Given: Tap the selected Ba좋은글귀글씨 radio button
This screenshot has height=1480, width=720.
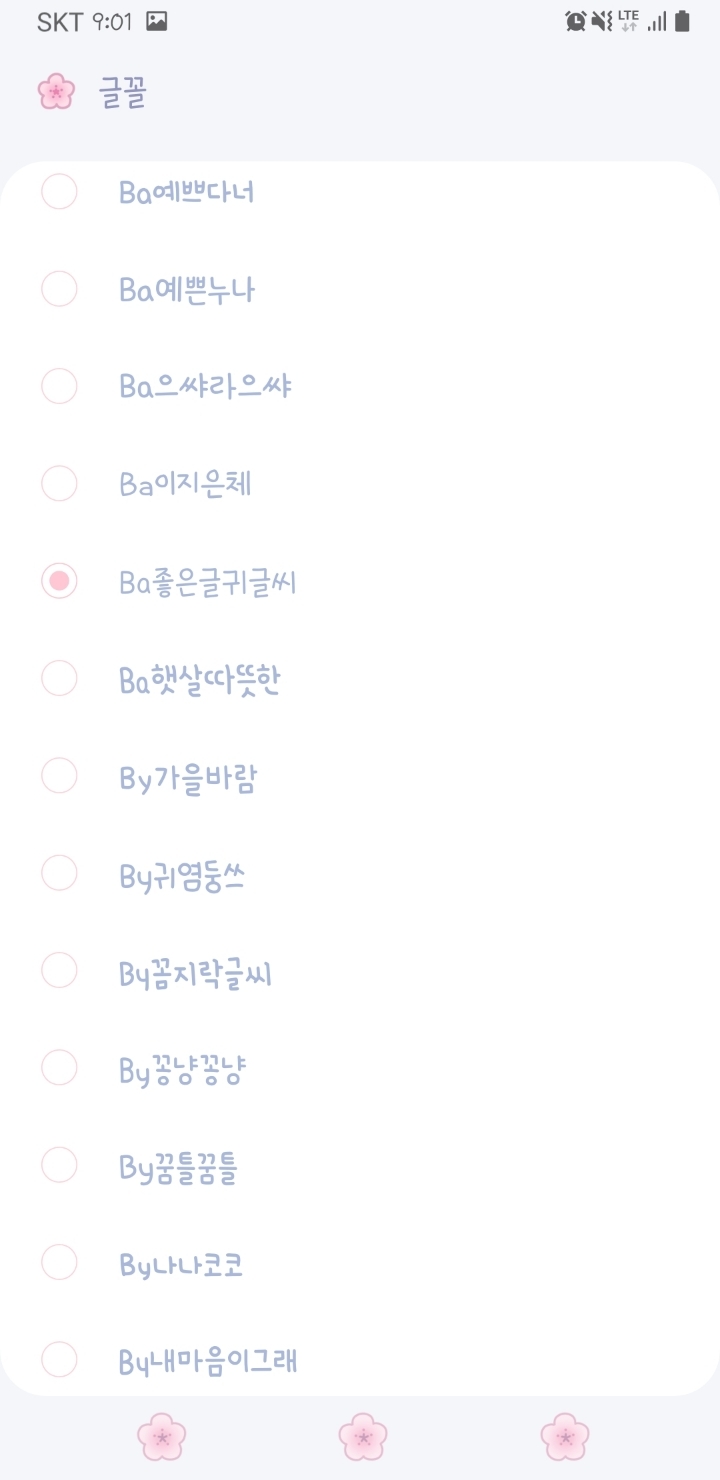Looking at the screenshot, I should [x=59, y=581].
